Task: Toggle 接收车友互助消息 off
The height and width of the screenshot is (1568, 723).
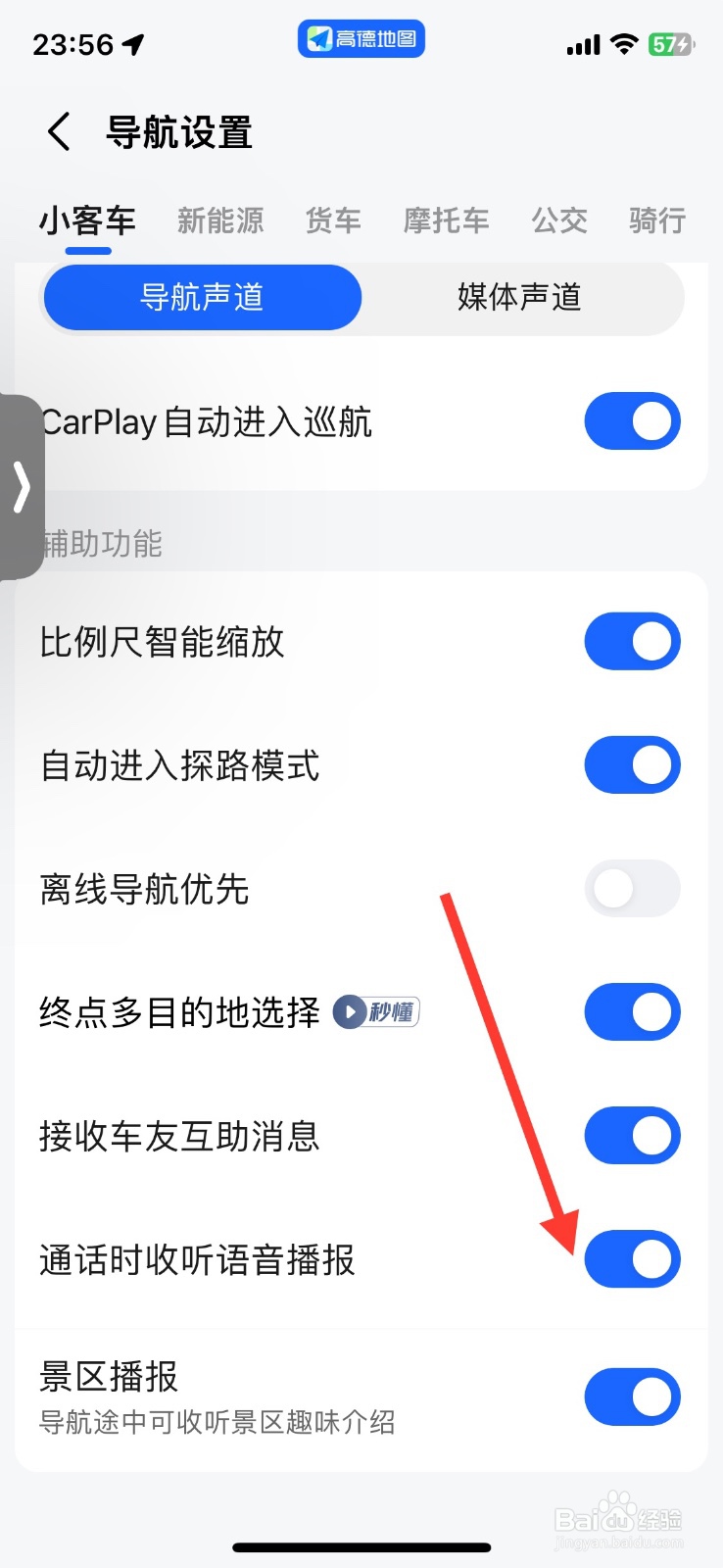Action: click(632, 1135)
